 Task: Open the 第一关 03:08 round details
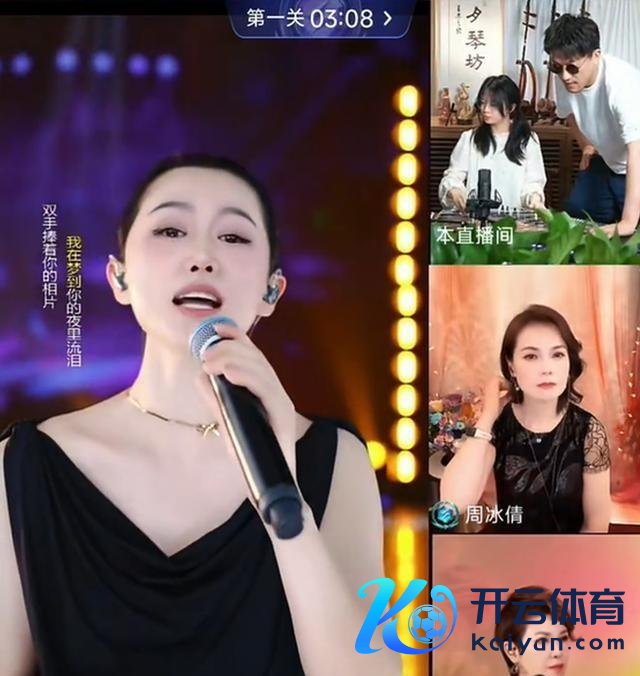318,17
